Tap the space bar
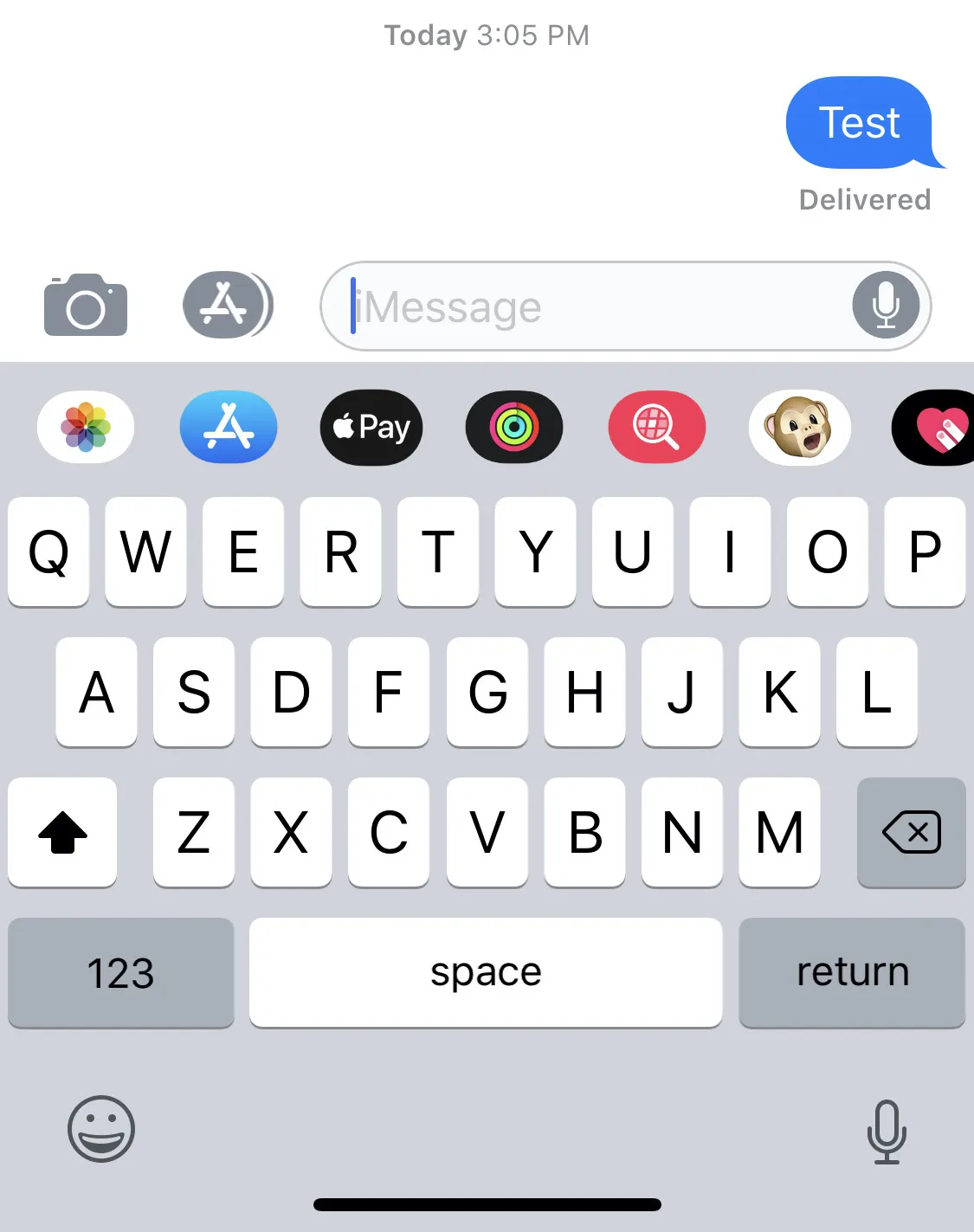 pos(486,972)
